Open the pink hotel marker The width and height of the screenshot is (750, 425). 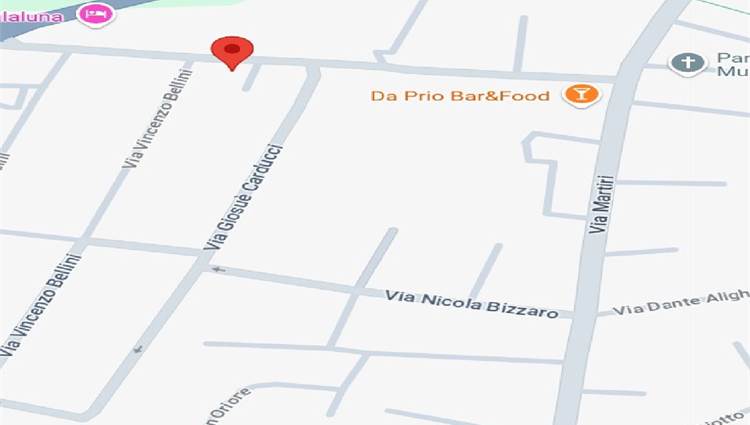pos(96,14)
